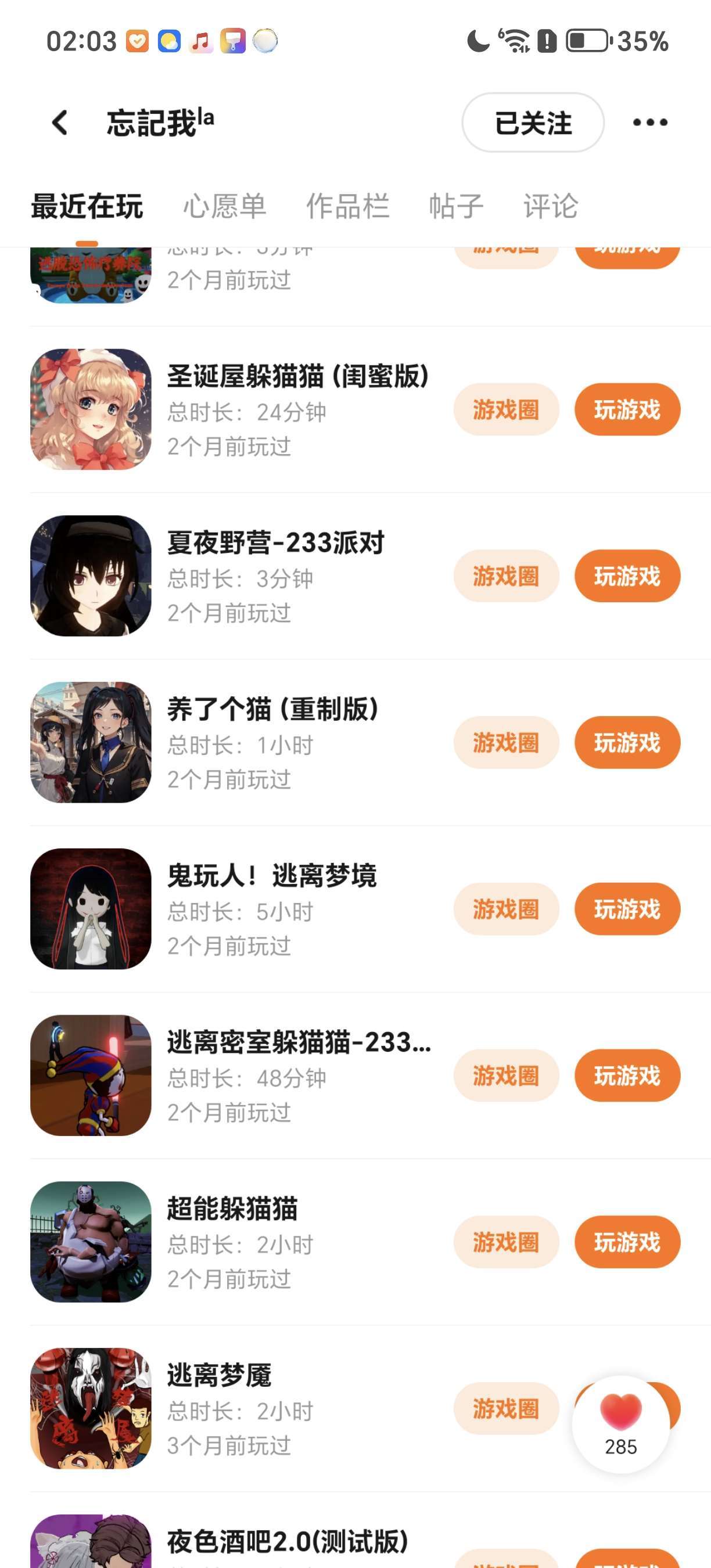Play 圣诞屋躲猫猫 (闺蜜版) via 玩游戏
The height and width of the screenshot is (1568, 711).
click(x=627, y=409)
